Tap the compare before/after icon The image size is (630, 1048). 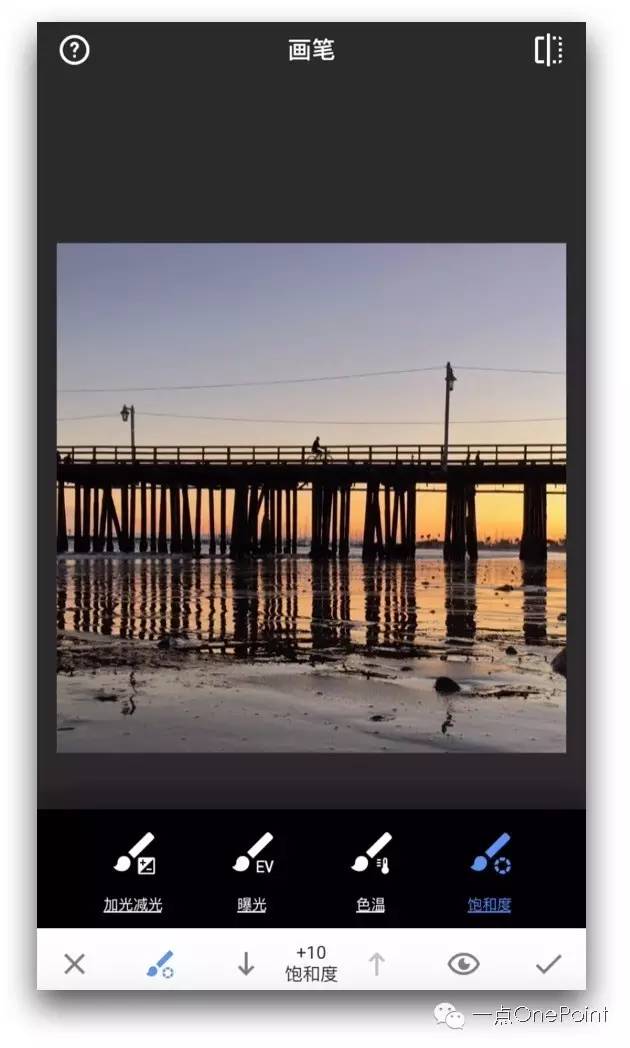pyautogui.click(x=548, y=50)
